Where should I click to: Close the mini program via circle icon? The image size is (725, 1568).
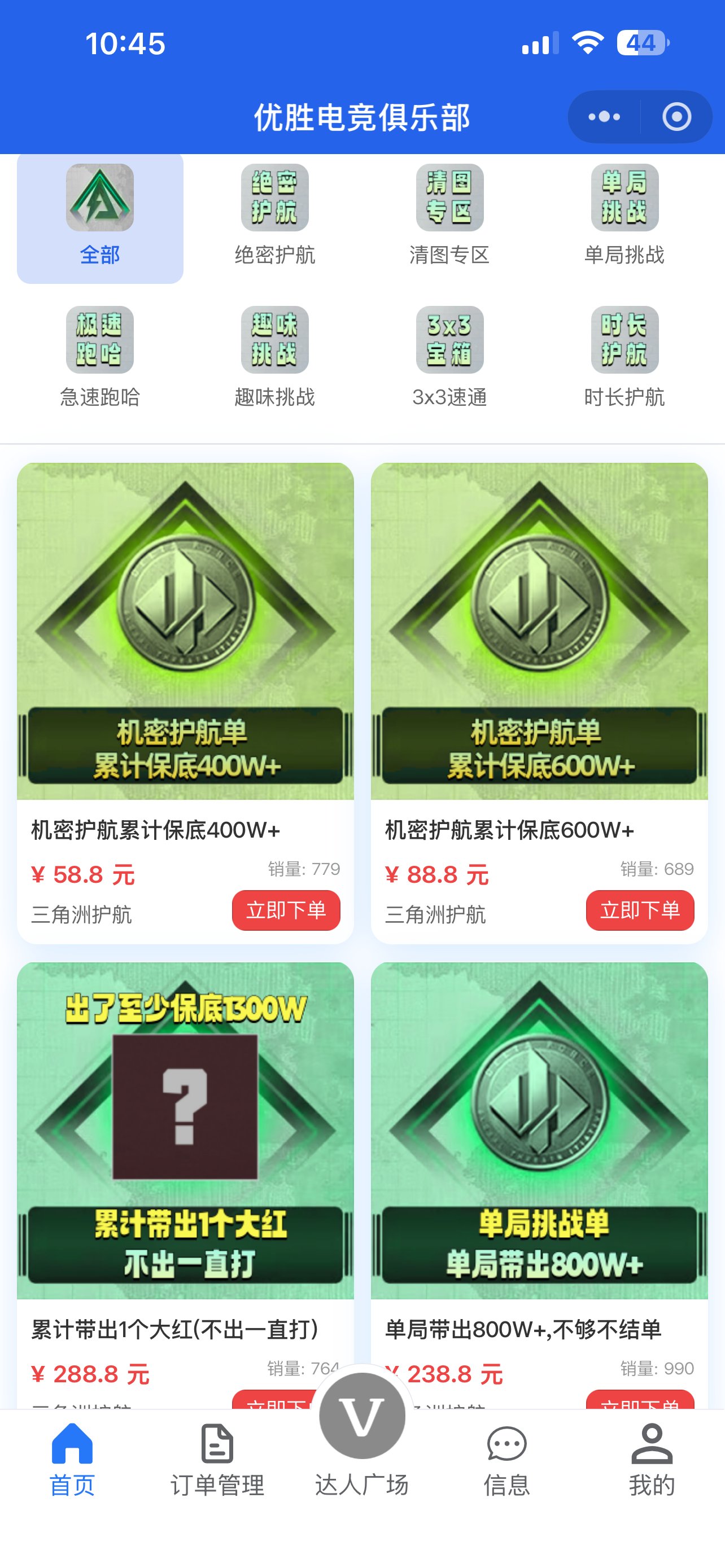click(x=676, y=116)
